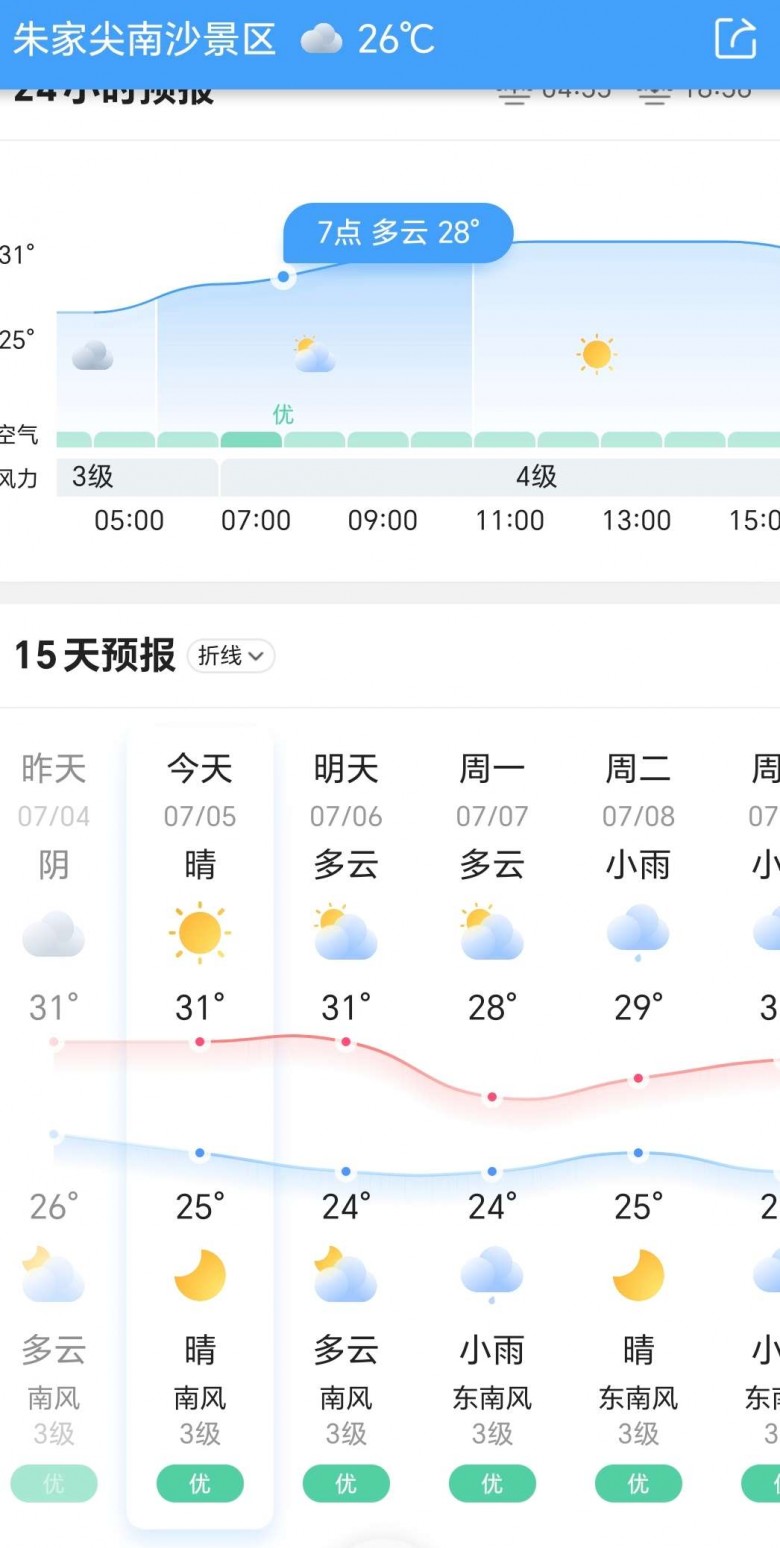Open today's 07/05 forecast column
The image size is (780, 1548).
(200, 1127)
